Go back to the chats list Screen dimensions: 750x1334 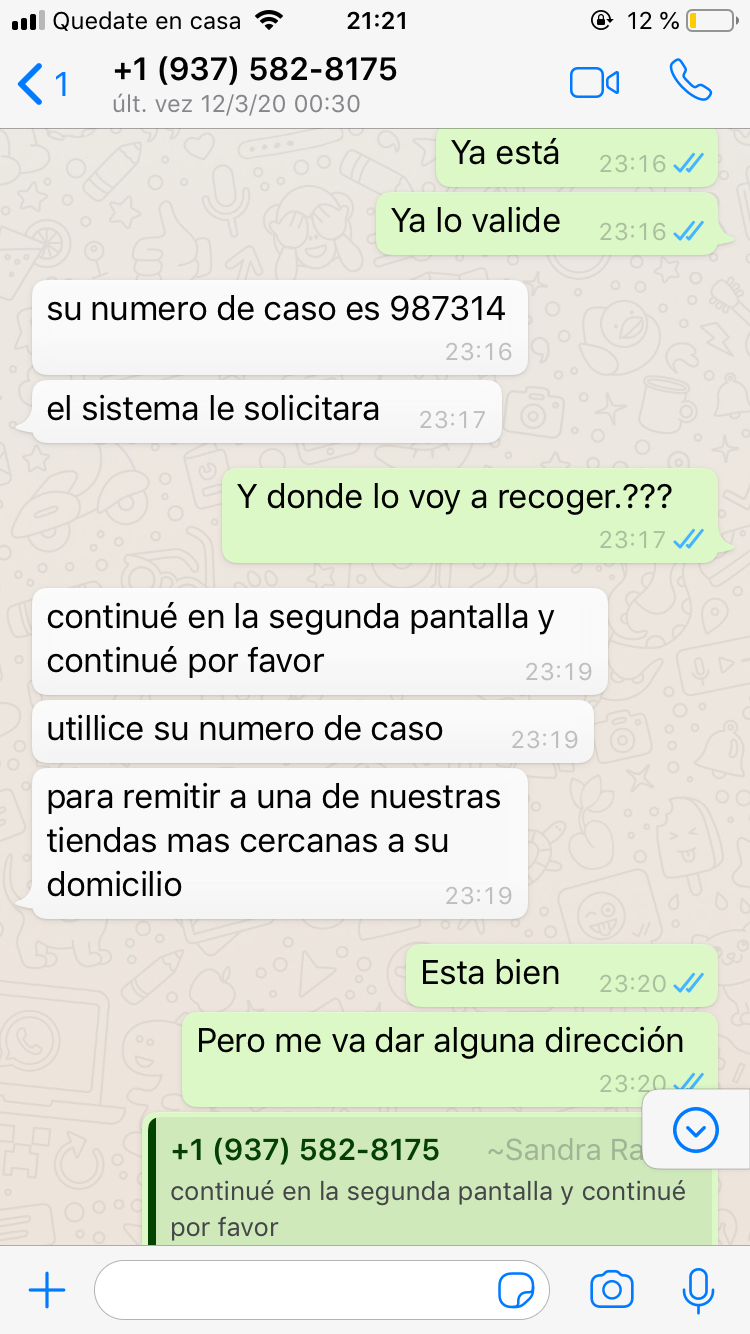pos(43,84)
